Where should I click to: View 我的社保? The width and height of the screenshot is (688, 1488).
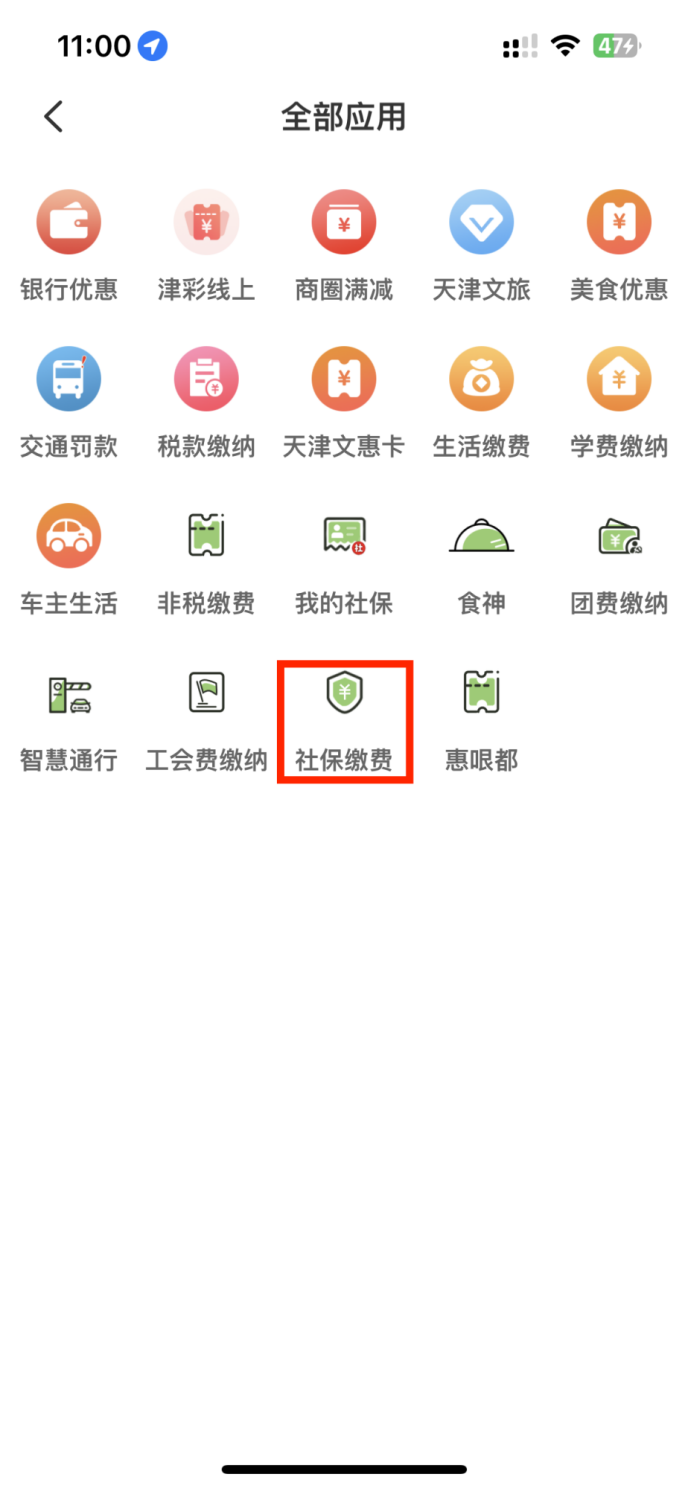tap(344, 560)
